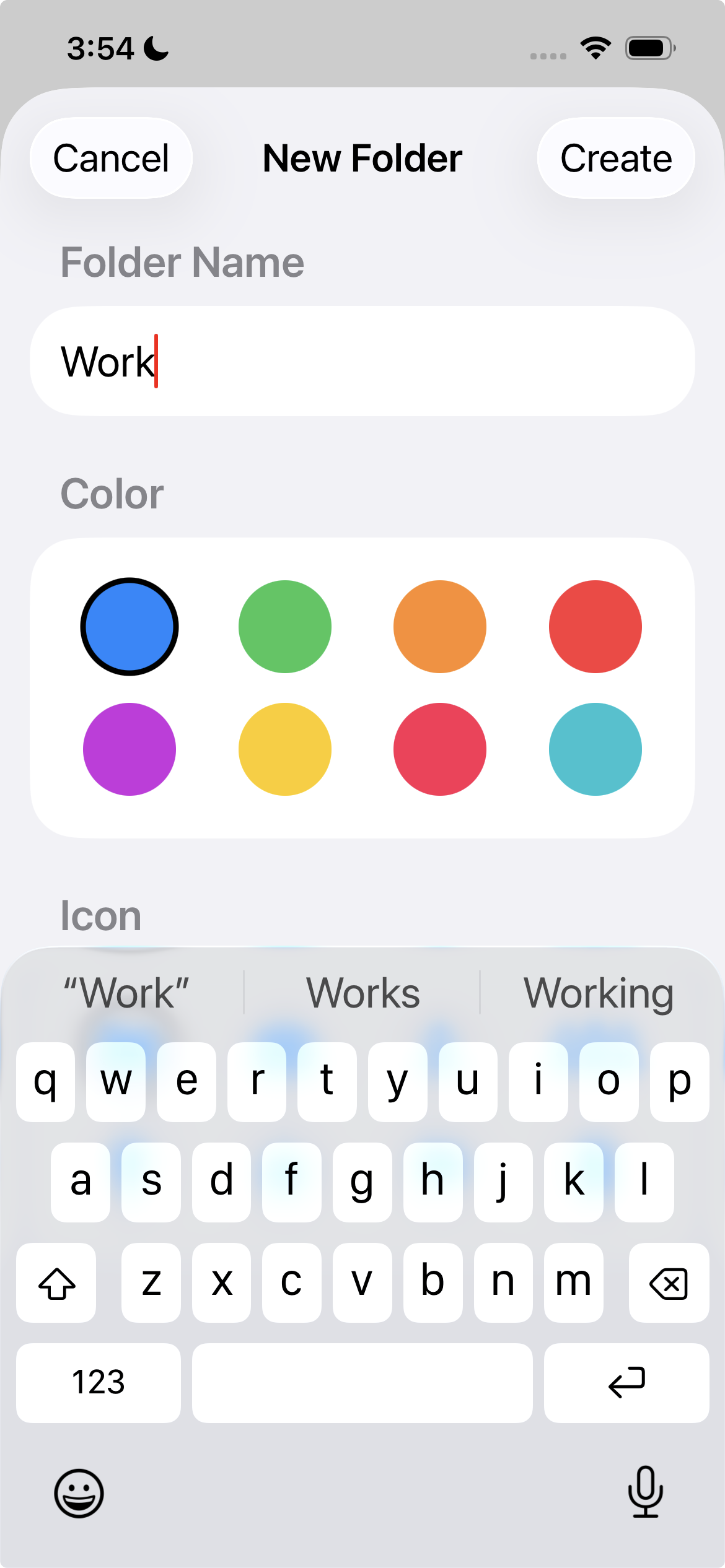This screenshot has width=725, height=1568.
Task: Open the emoji keyboard
Action: 79,1493
